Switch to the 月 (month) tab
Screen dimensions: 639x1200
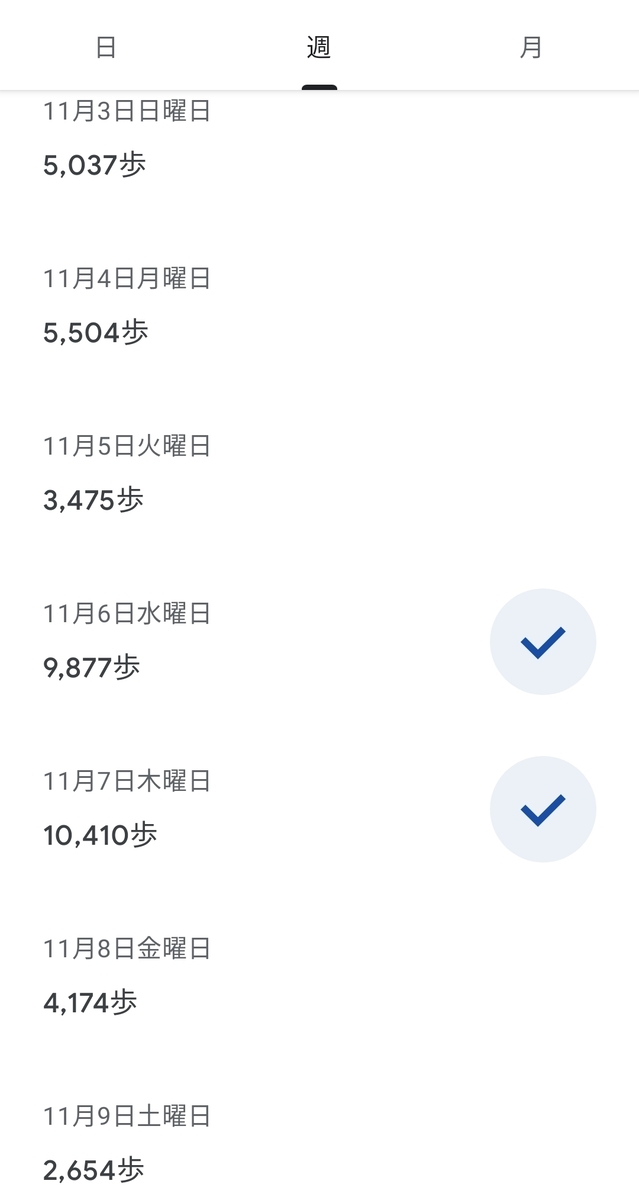pos(532,46)
